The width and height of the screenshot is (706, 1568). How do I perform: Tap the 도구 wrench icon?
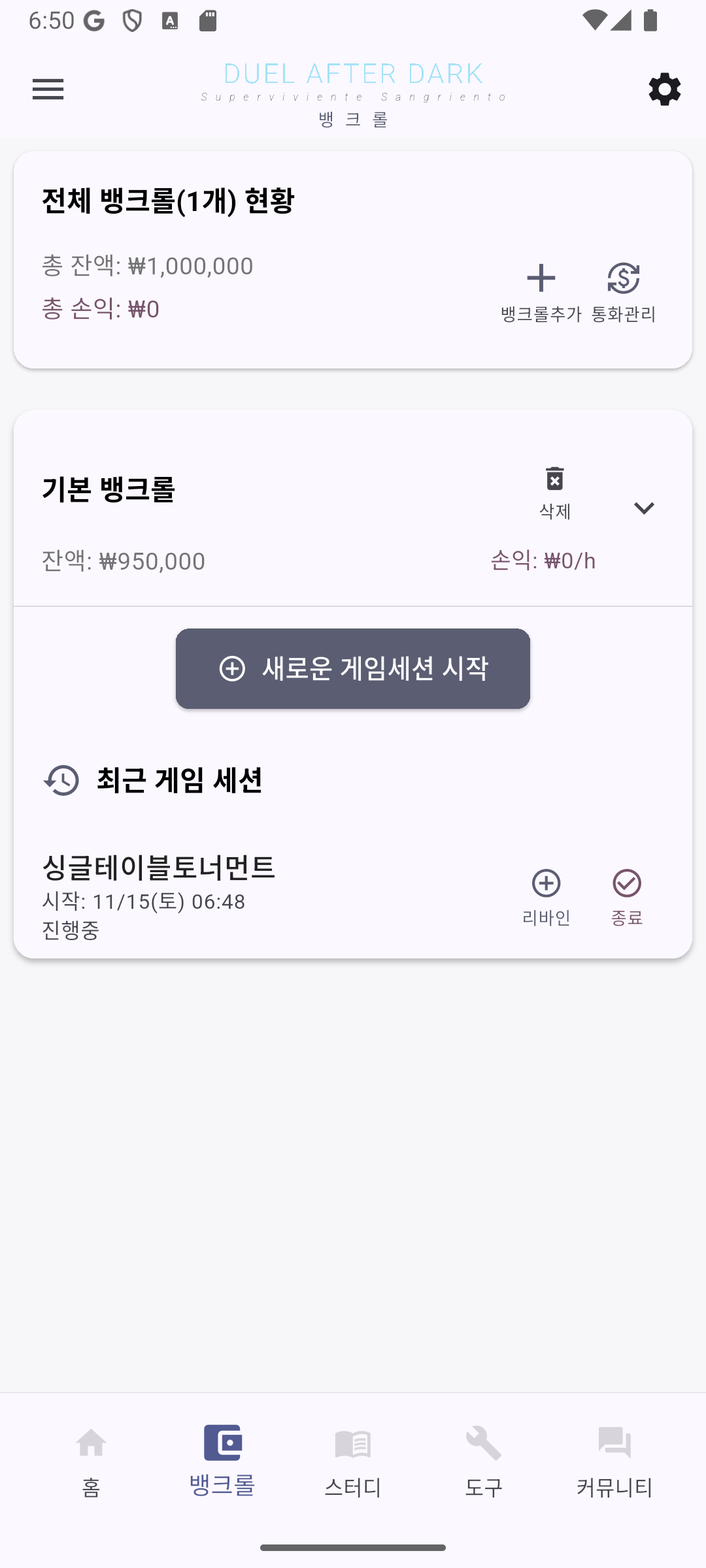coord(482,1444)
